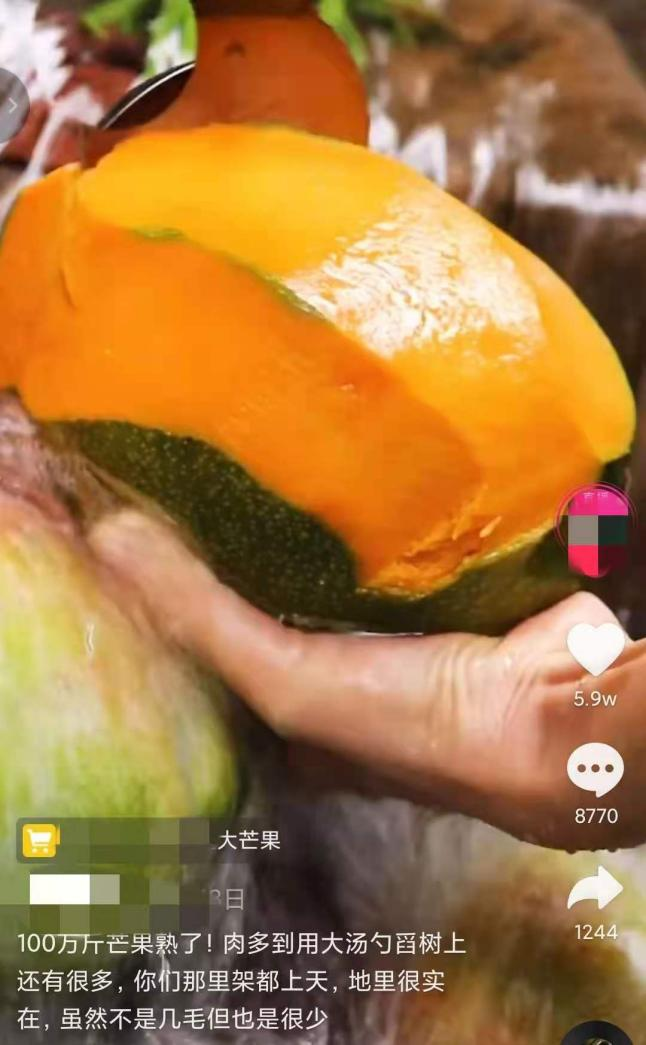The width and height of the screenshot is (646, 1045).
Task: Open the 大芒果 shopping cart link
Action: tap(149, 840)
